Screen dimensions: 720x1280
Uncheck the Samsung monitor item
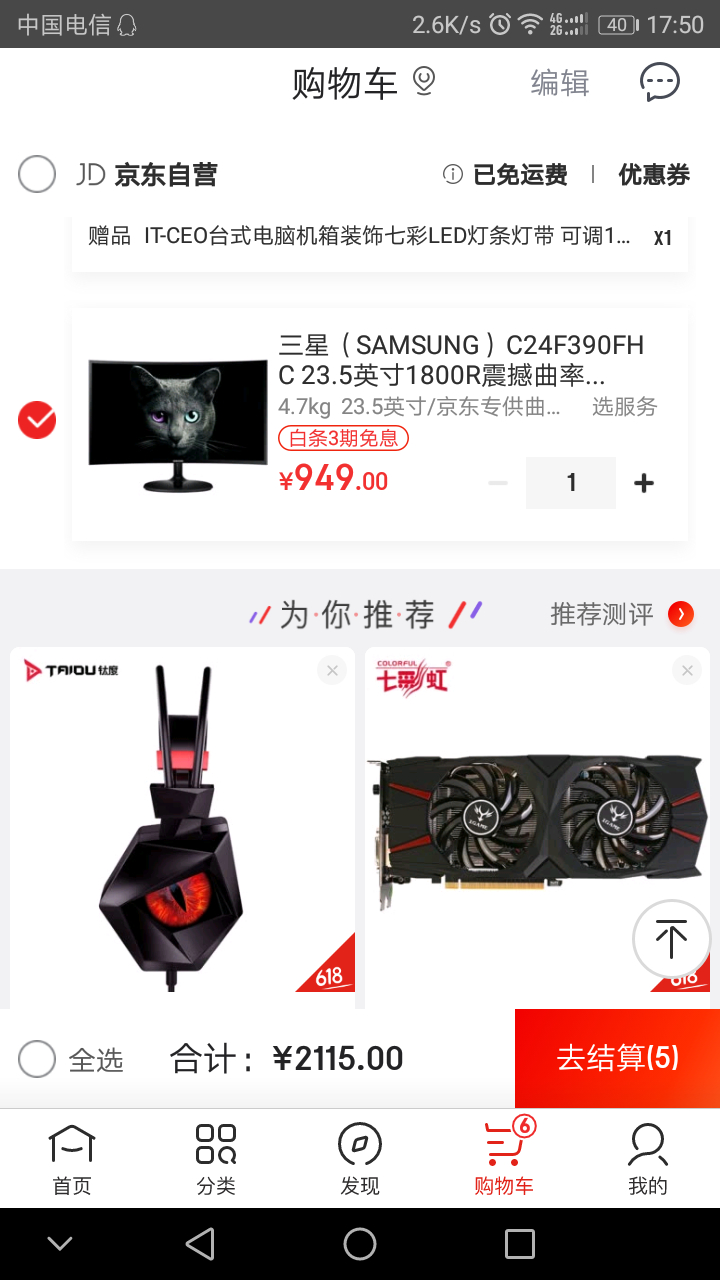[x=37, y=420]
